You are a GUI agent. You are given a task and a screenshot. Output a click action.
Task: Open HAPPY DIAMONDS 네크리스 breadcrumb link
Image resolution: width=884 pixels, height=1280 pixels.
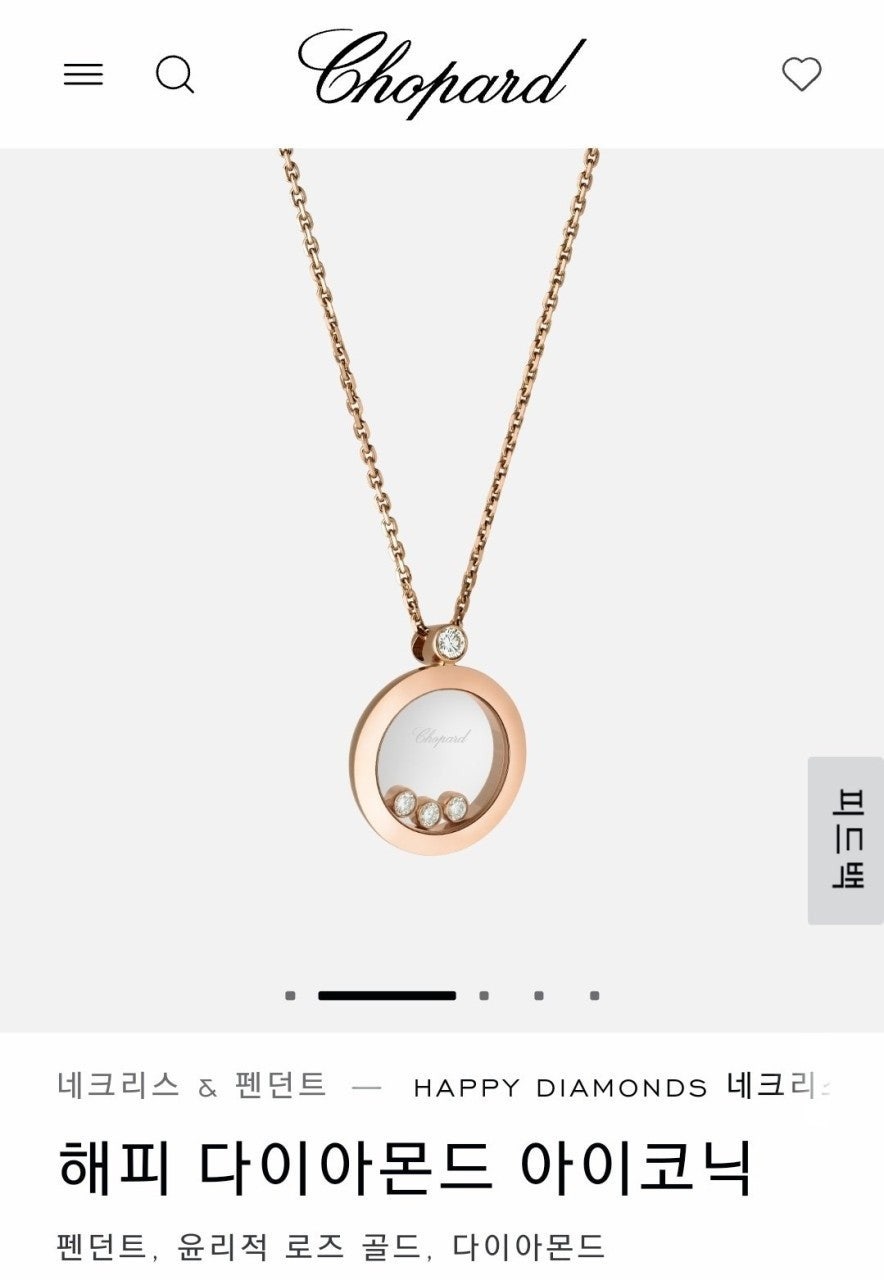coord(622,1086)
